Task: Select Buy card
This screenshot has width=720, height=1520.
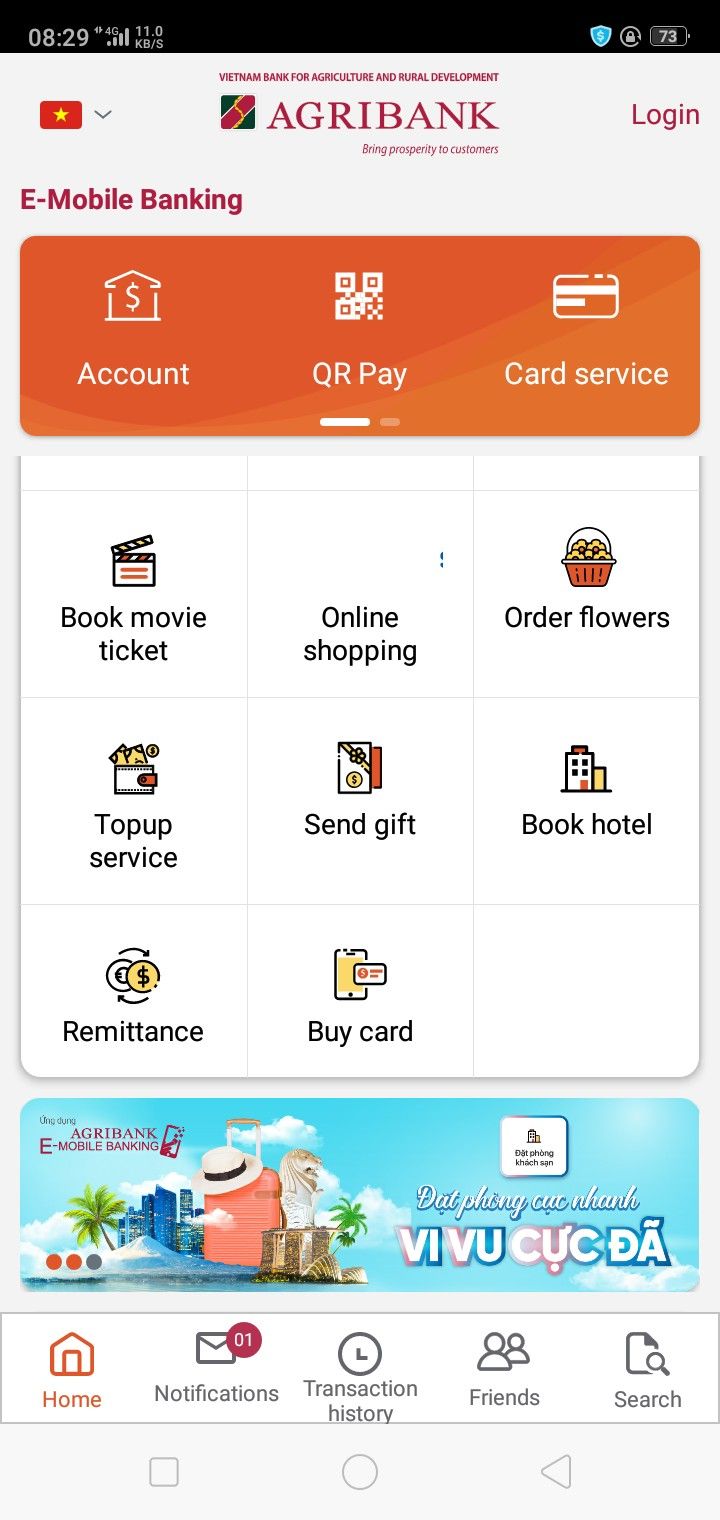Action: point(360,991)
